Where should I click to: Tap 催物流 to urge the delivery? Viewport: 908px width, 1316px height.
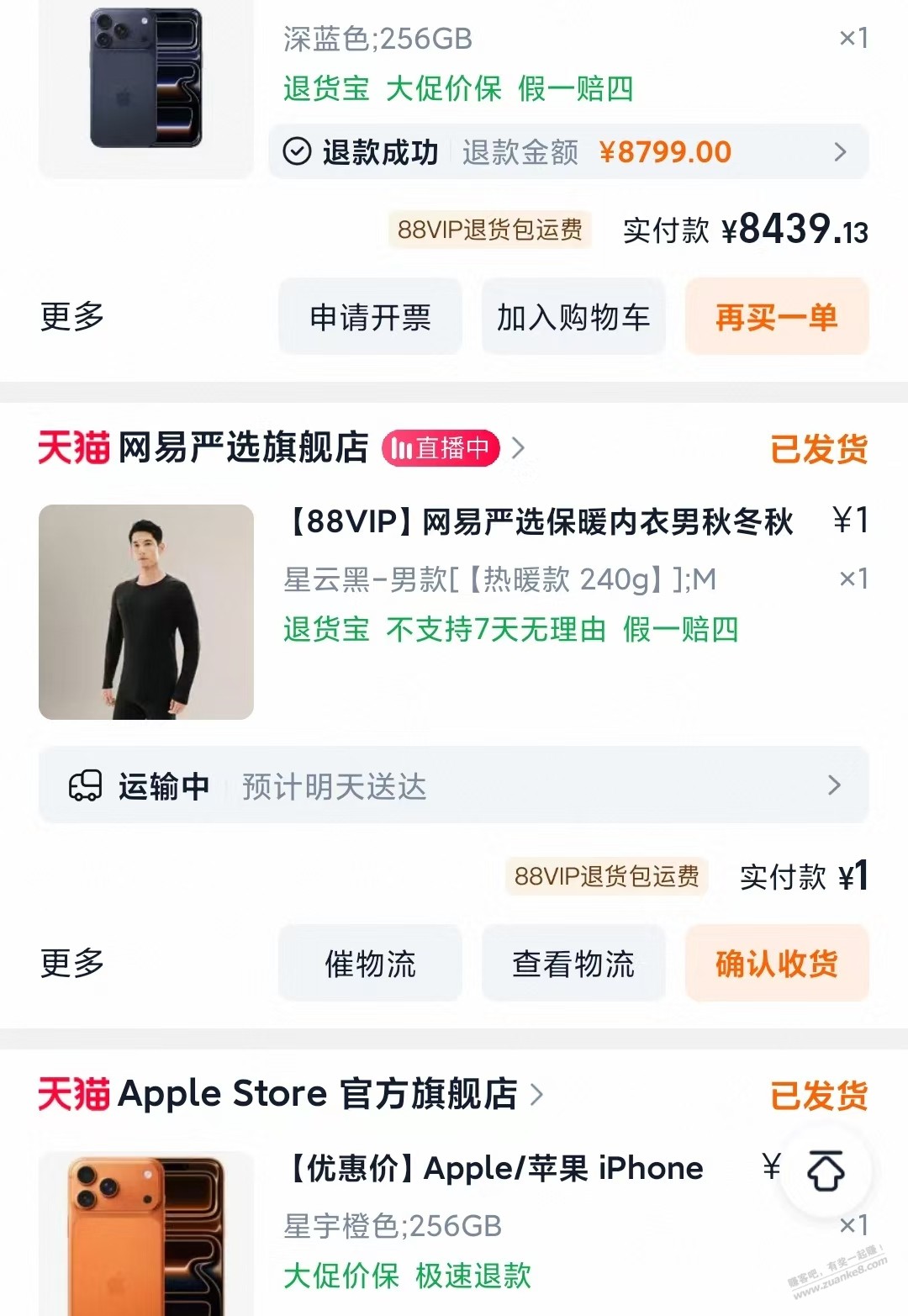(x=370, y=963)
